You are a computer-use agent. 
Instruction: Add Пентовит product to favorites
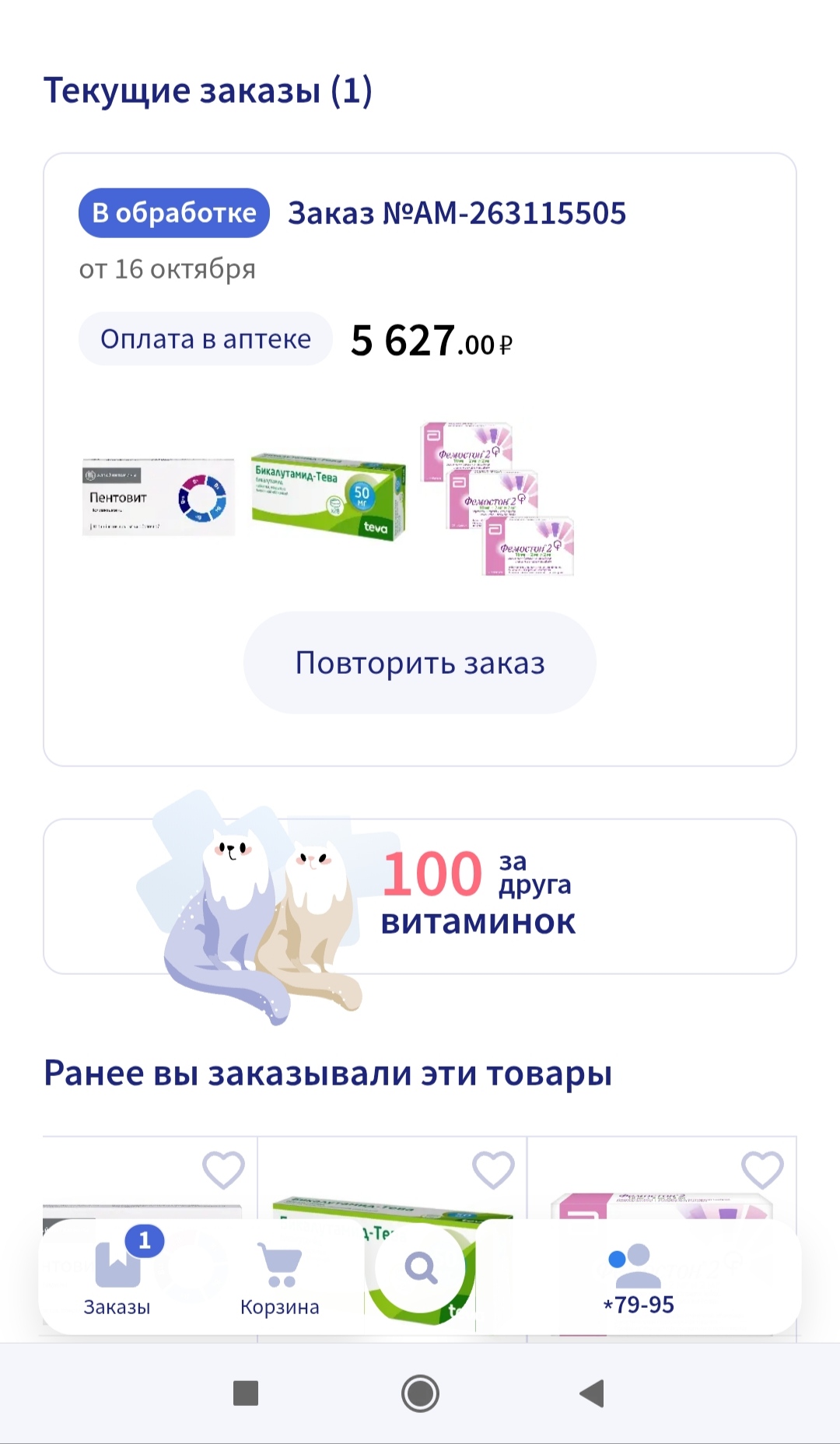point(223,1169)
